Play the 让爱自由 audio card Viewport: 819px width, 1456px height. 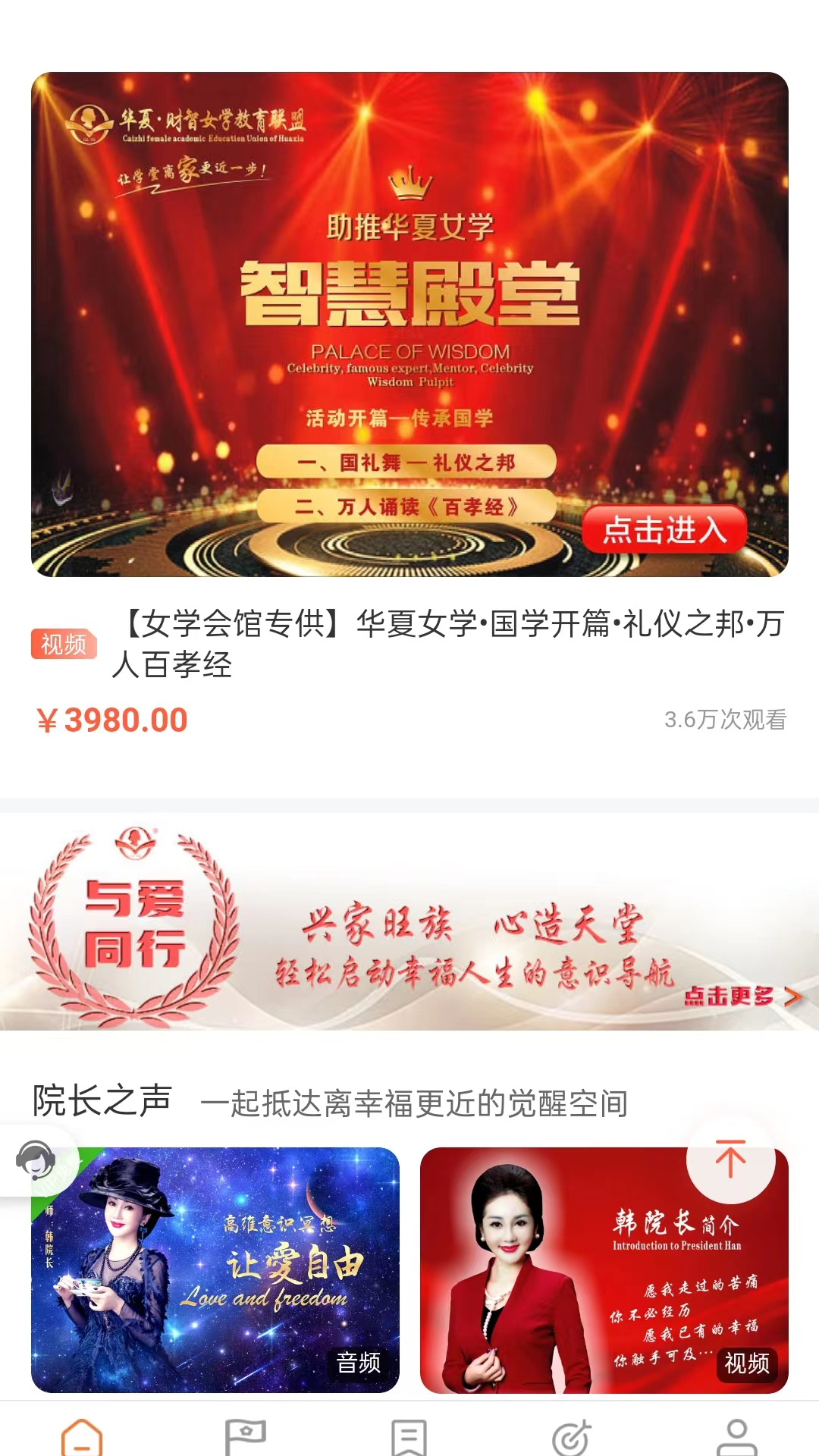[x=215, y=1269]
